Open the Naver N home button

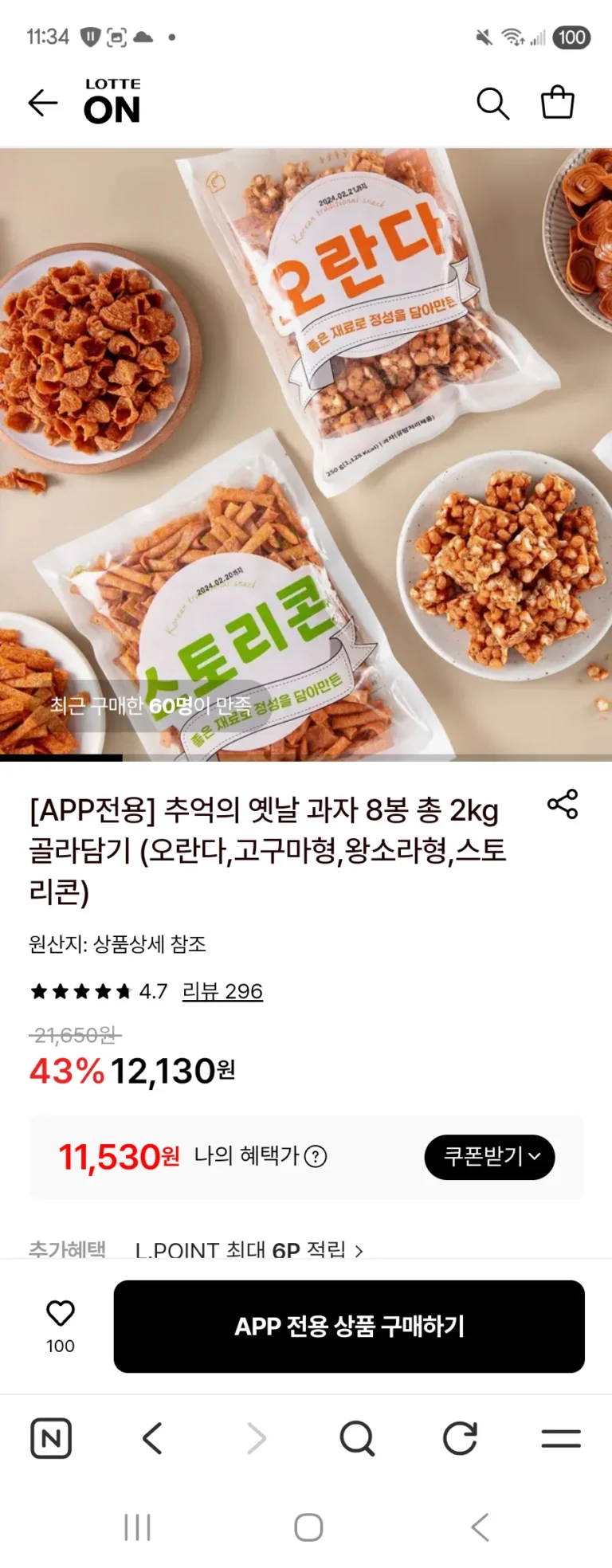pos(51,1439)
